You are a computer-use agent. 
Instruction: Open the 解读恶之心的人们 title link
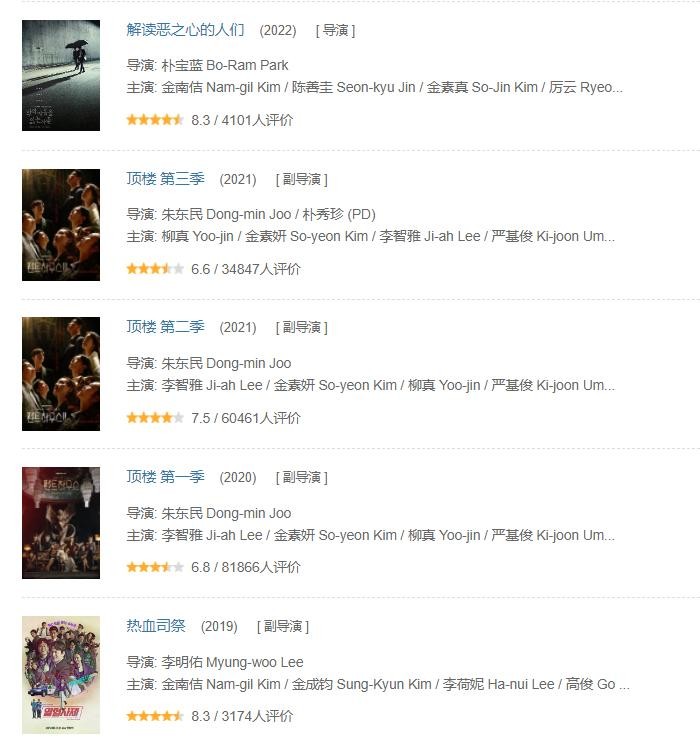(185, 30)
